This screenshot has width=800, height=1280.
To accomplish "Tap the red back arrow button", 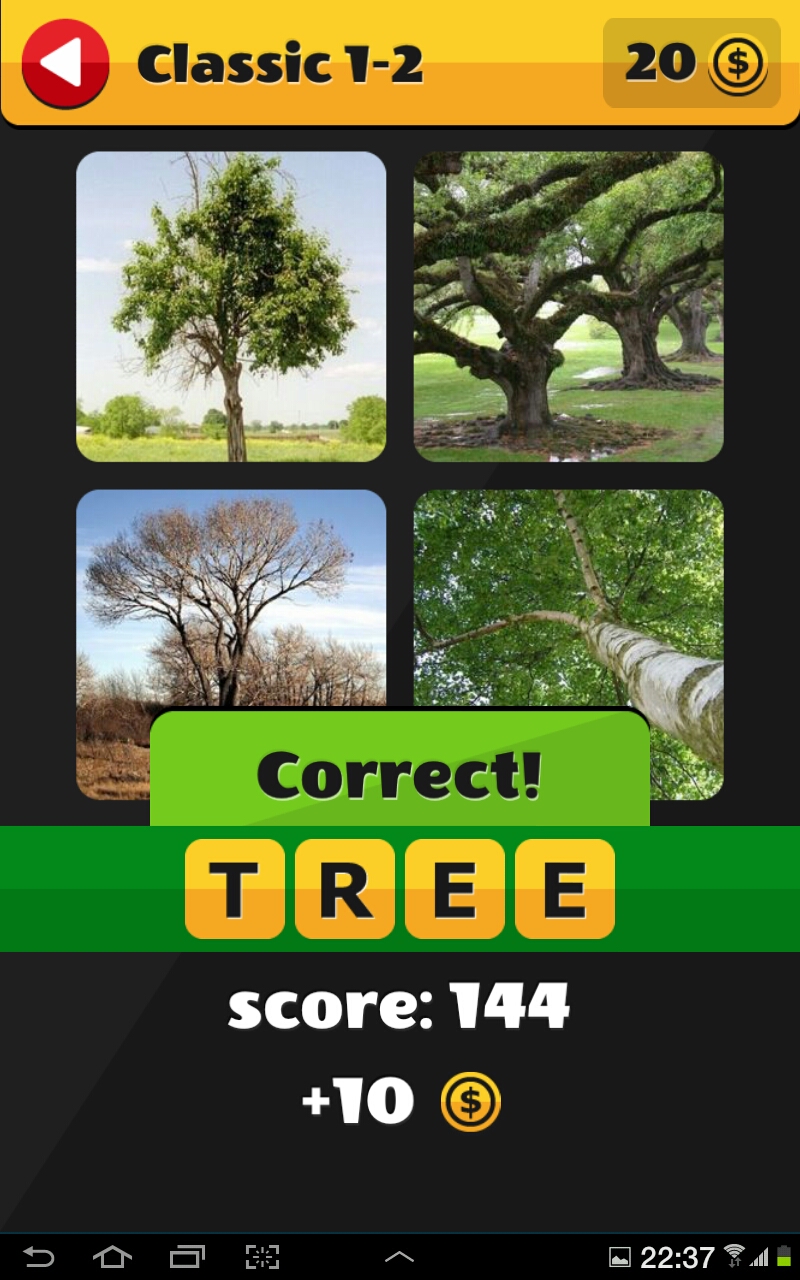I will coord(65,63).
